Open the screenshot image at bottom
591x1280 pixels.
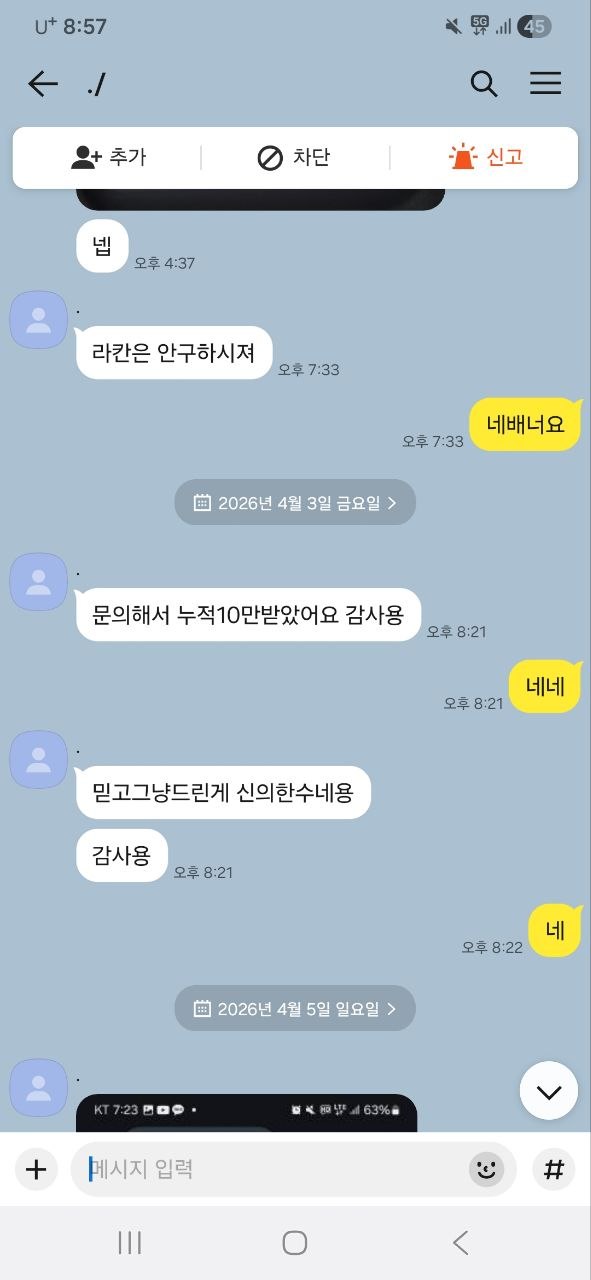point(246,1113)
